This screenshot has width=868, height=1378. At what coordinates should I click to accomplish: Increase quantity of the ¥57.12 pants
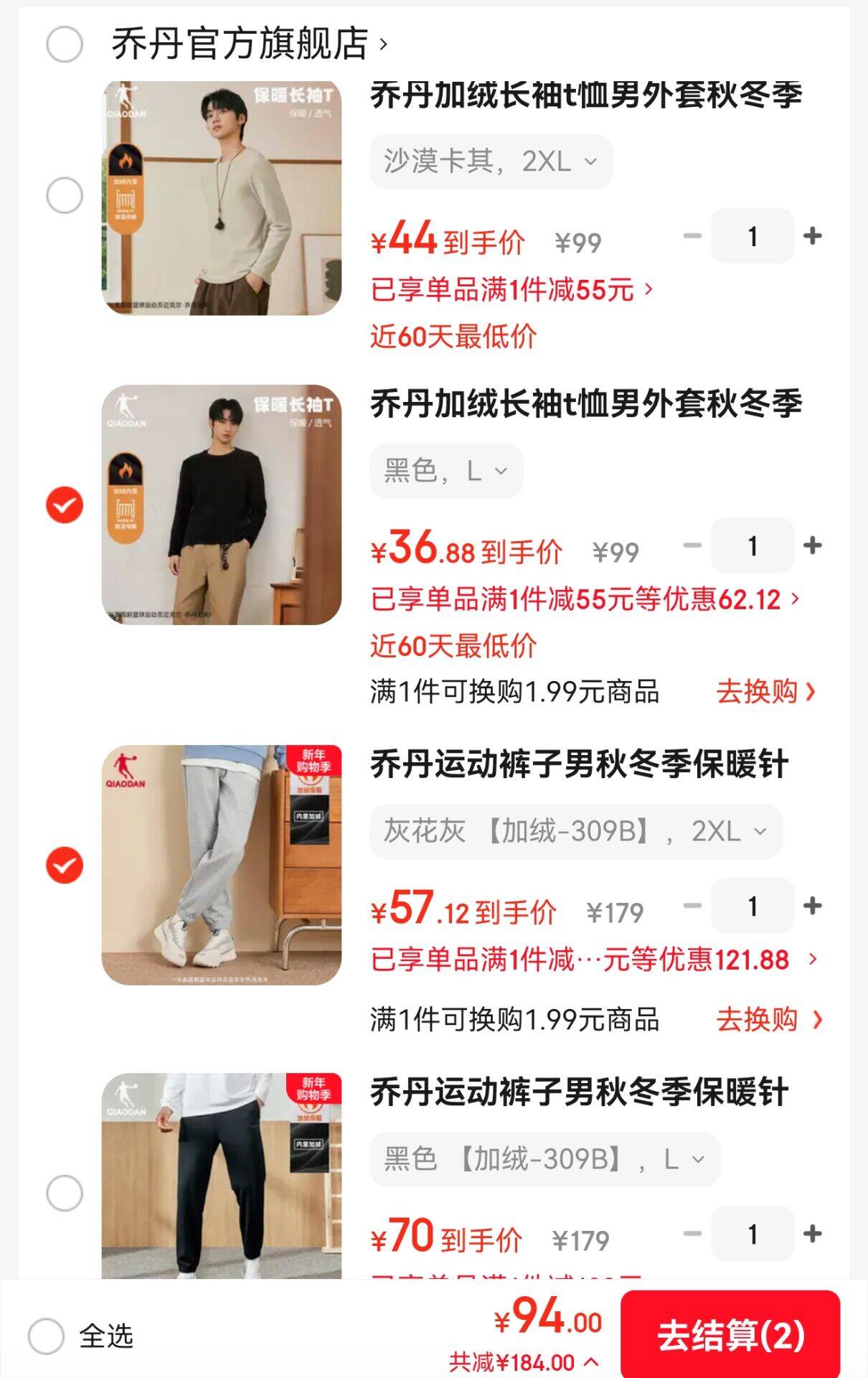812,906
